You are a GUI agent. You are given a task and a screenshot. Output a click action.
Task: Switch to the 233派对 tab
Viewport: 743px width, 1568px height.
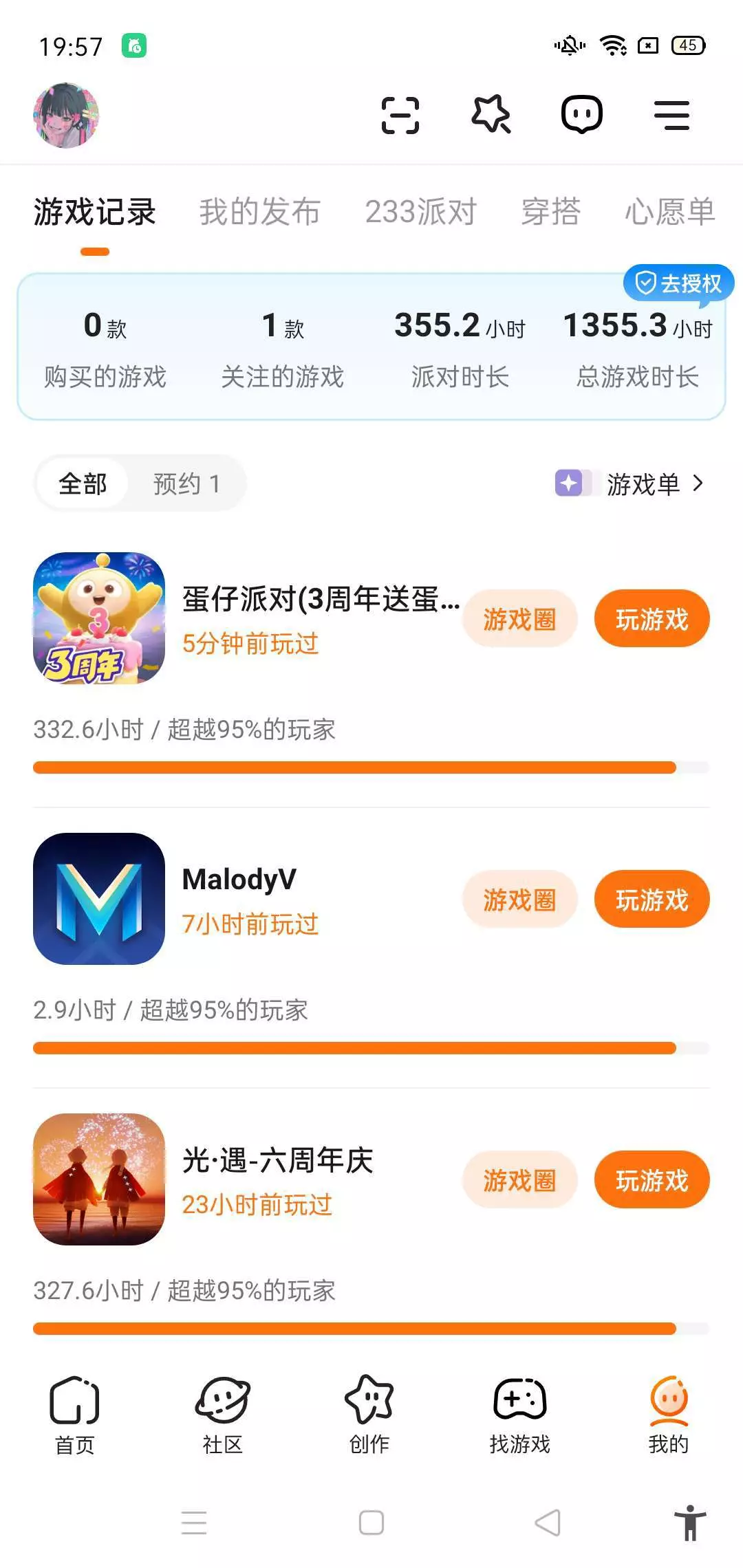pos(420,212)
